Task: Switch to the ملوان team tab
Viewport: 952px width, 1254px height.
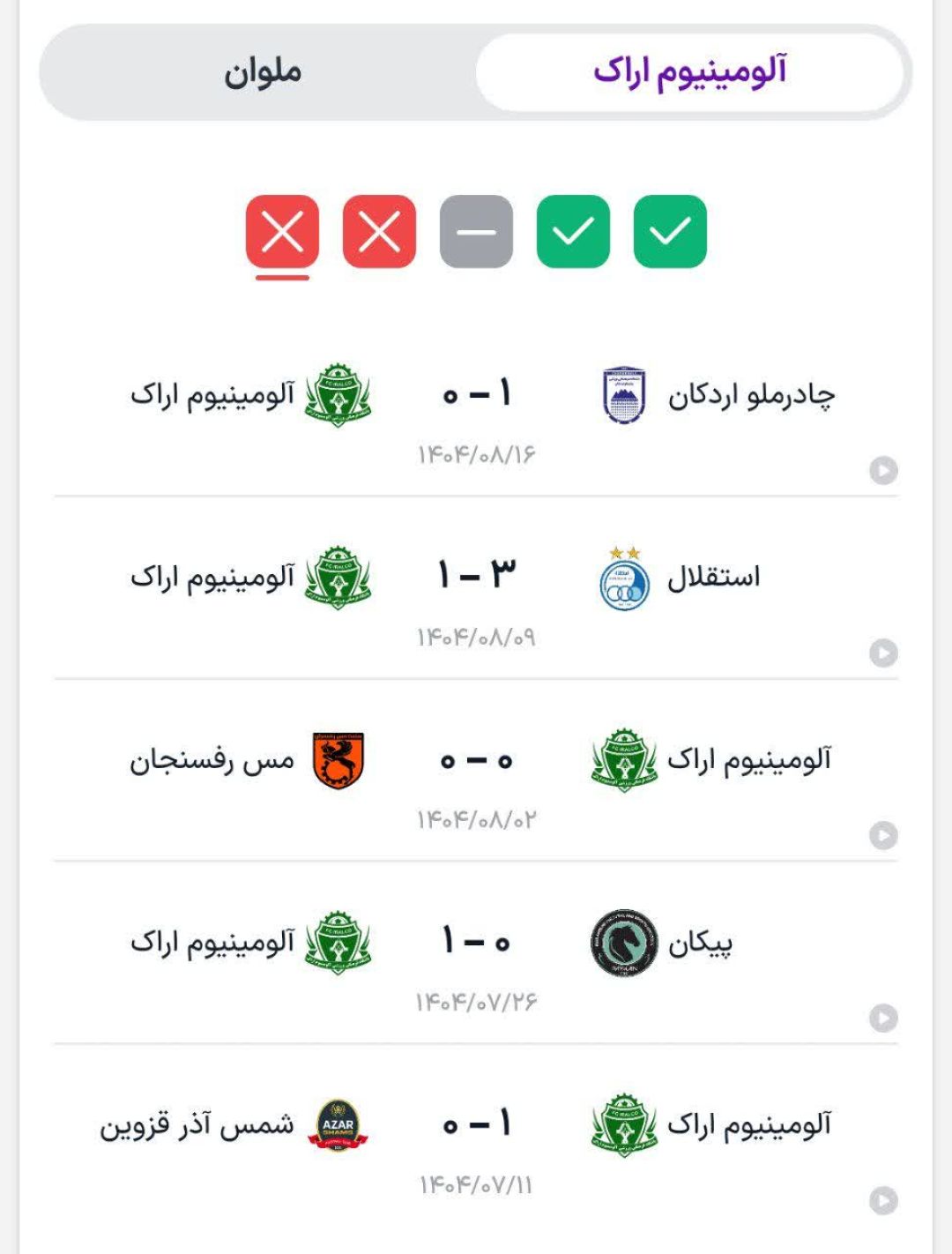Action: pyautogui.click(x=262, y=72)
